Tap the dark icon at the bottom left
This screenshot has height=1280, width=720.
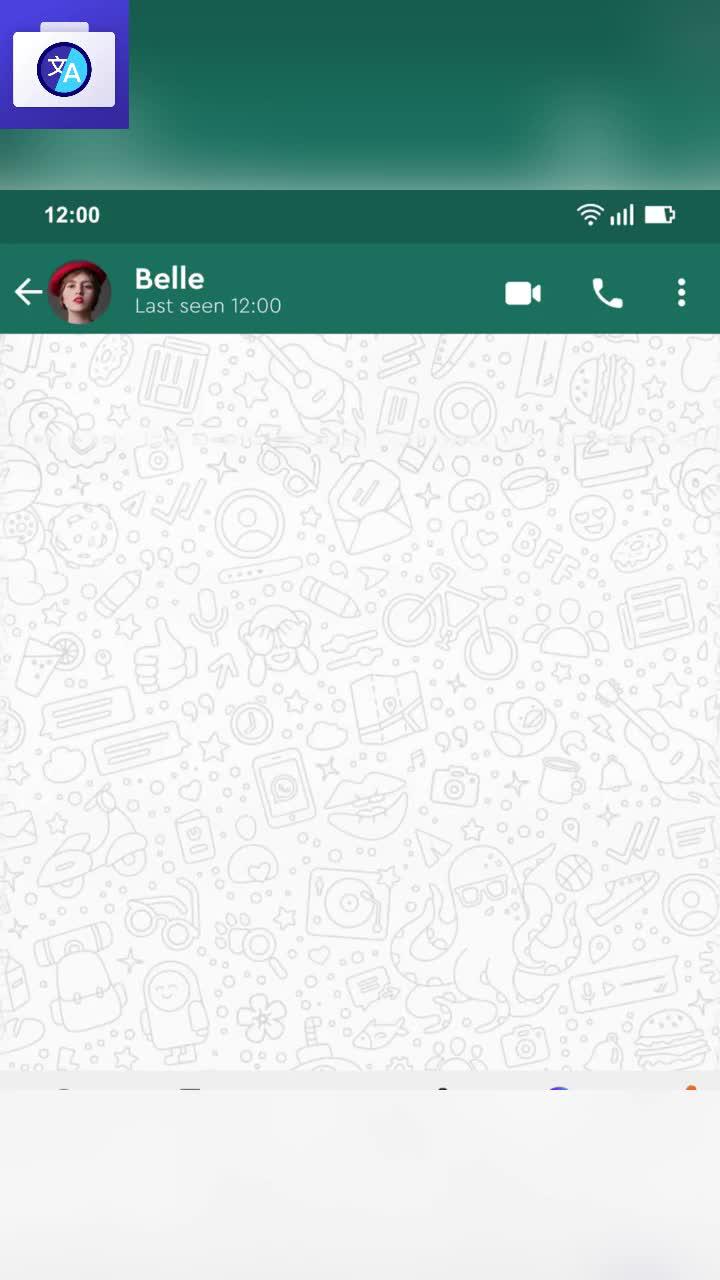click(x=62, y=1091)
